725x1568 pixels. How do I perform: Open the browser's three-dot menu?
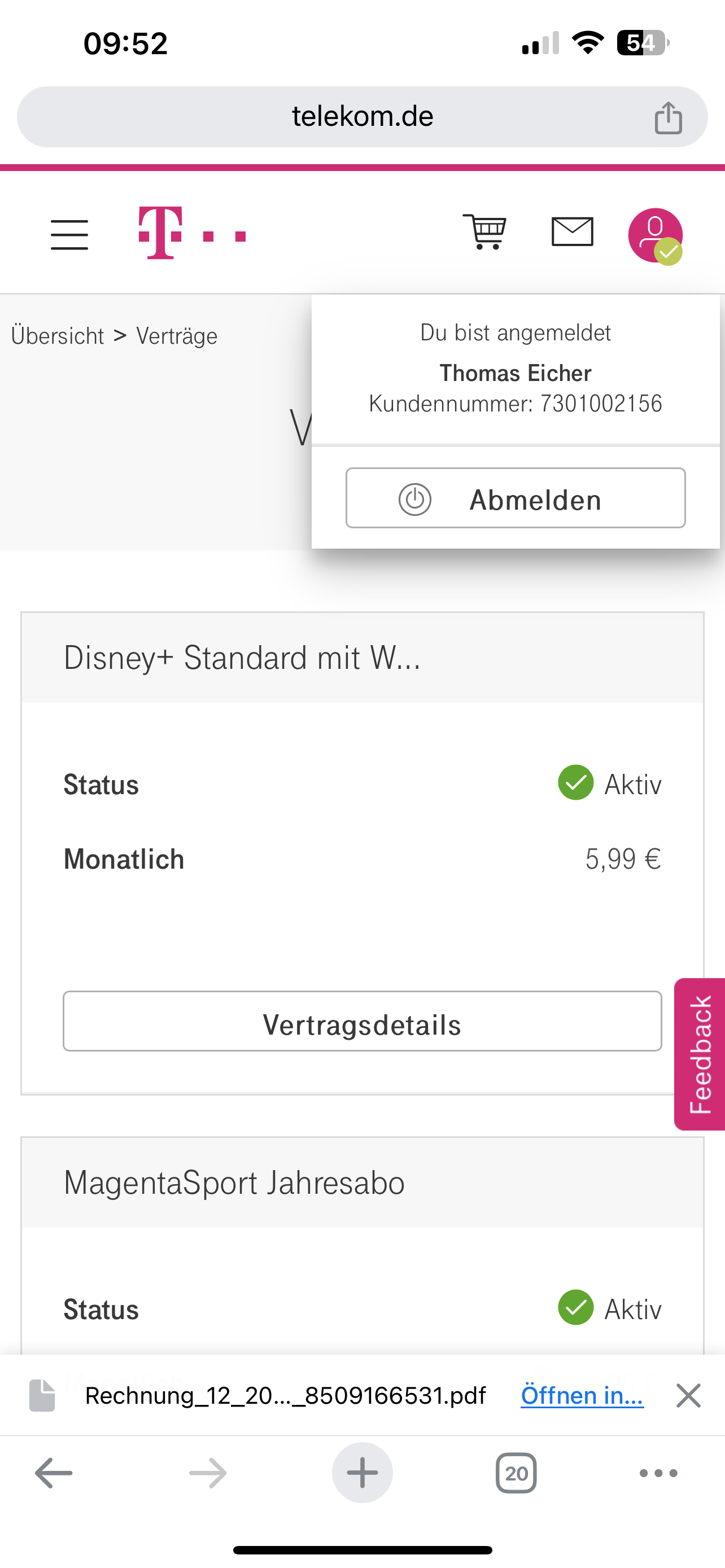658,1473
